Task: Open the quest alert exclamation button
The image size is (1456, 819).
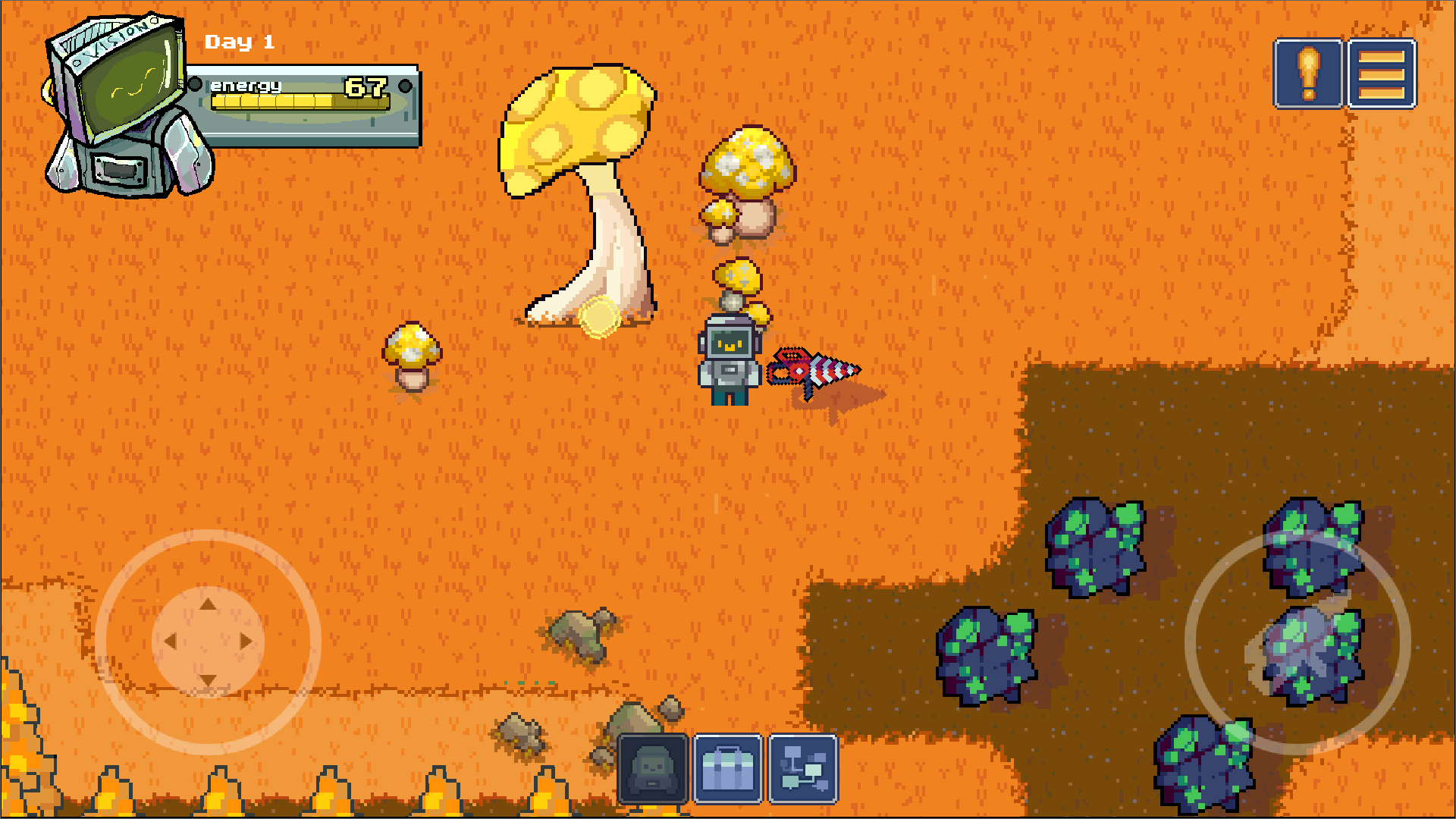Action: pyautogui.click(x=1308, y=74)
